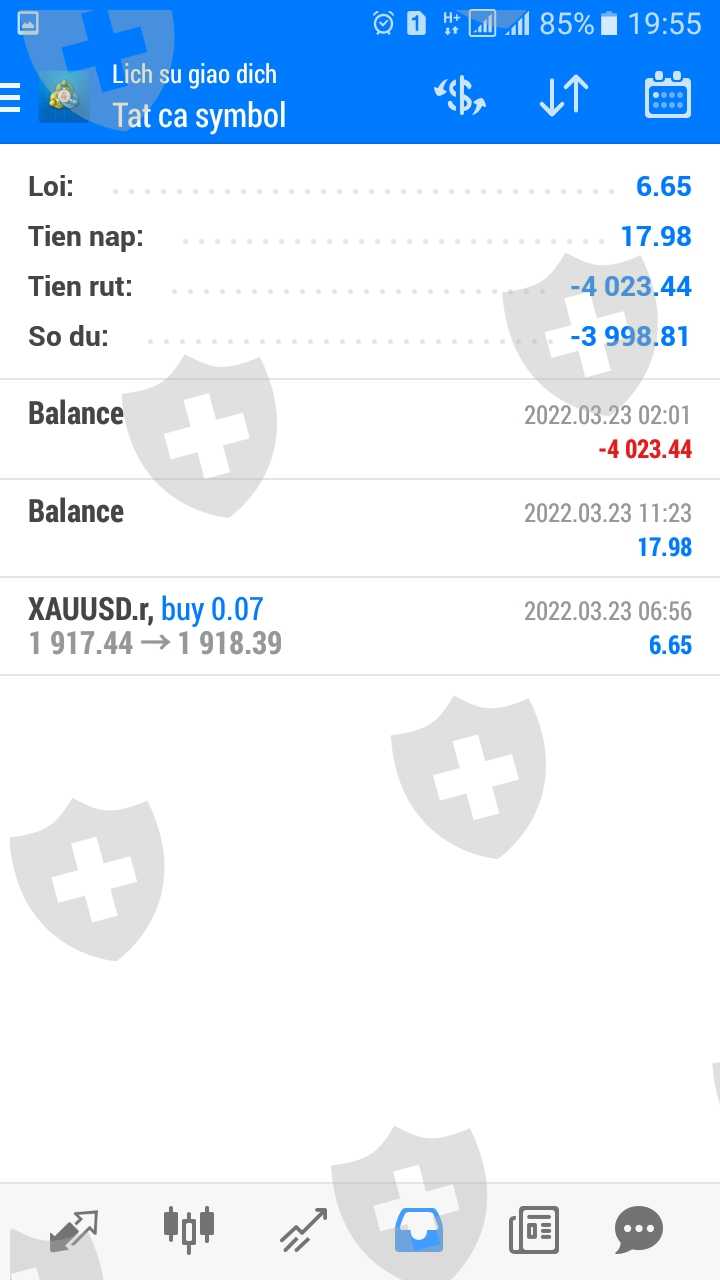Open the Chat messages tab

click(638, 1230)
